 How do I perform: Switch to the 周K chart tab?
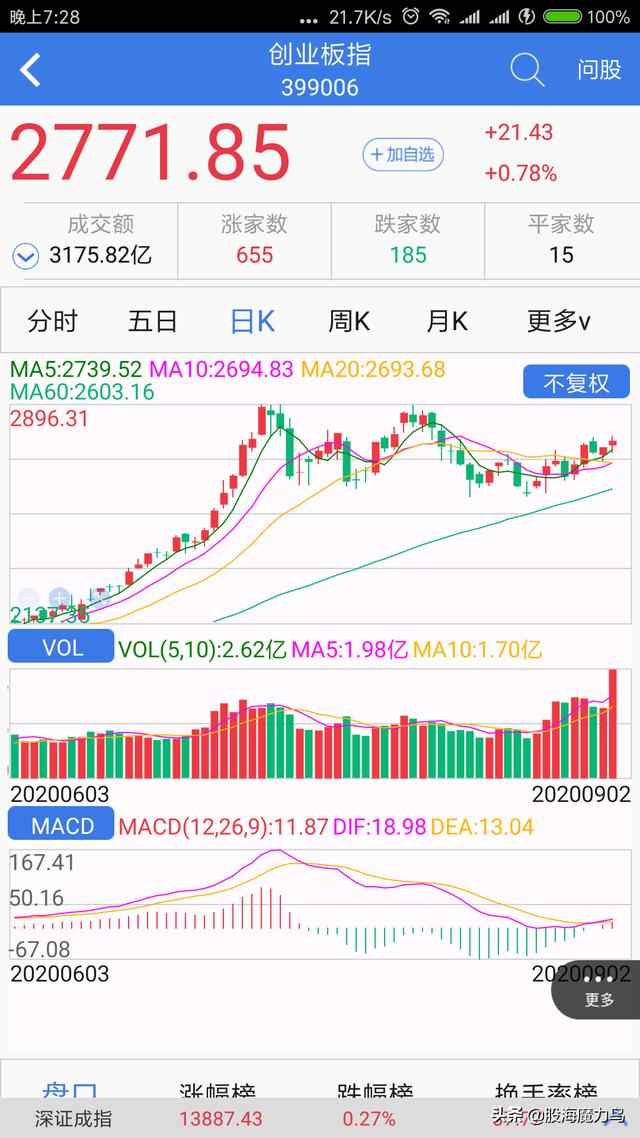349,321
